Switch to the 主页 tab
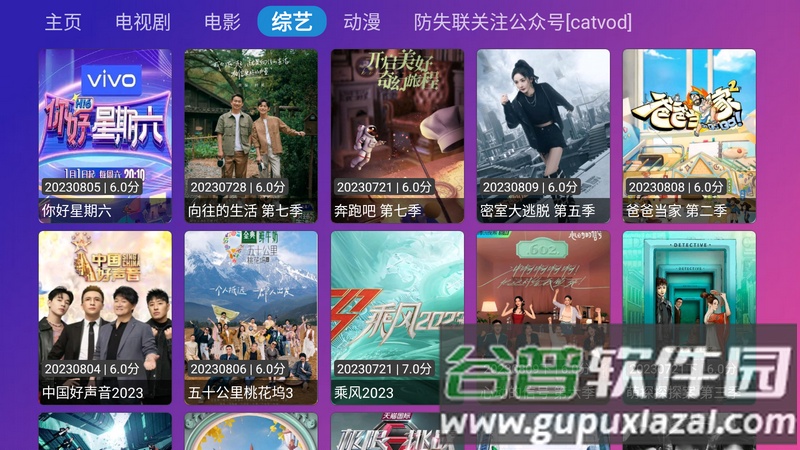 point(62,22)
